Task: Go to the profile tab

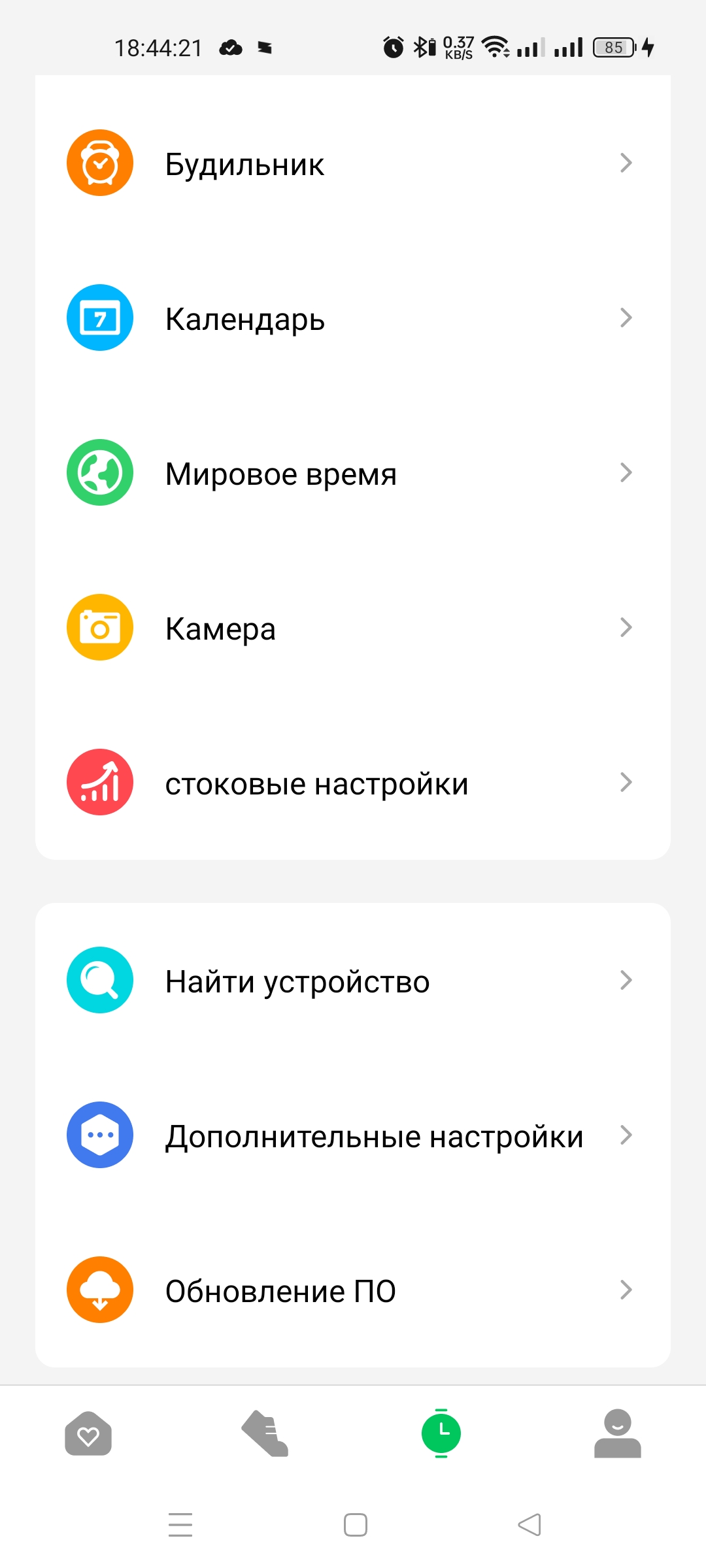Action: [617, 1433]
